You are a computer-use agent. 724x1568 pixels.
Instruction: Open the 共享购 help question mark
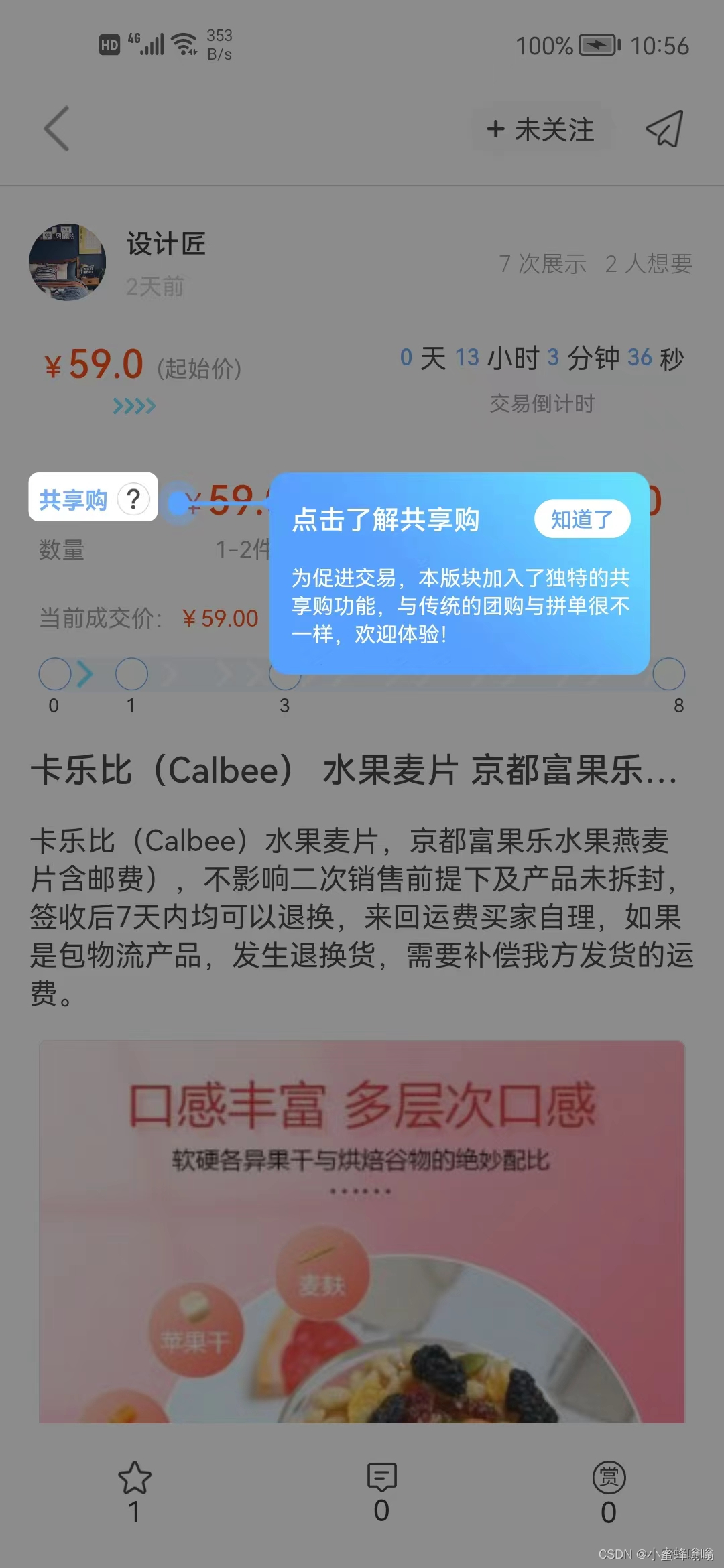click(x=133, y=499)
